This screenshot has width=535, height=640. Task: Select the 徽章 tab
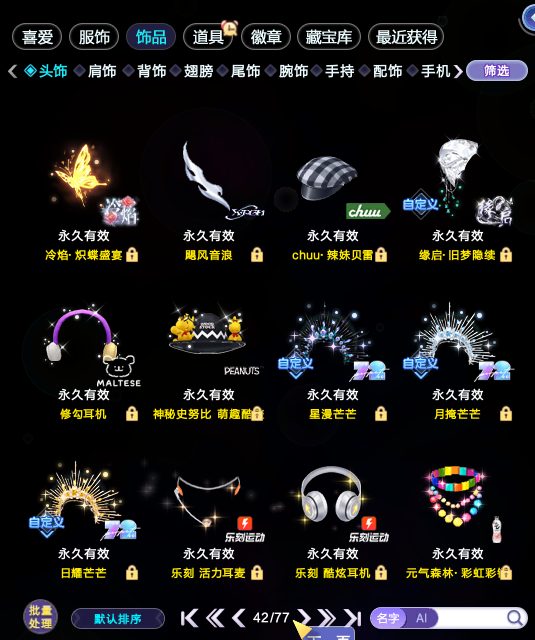point(266,37)
